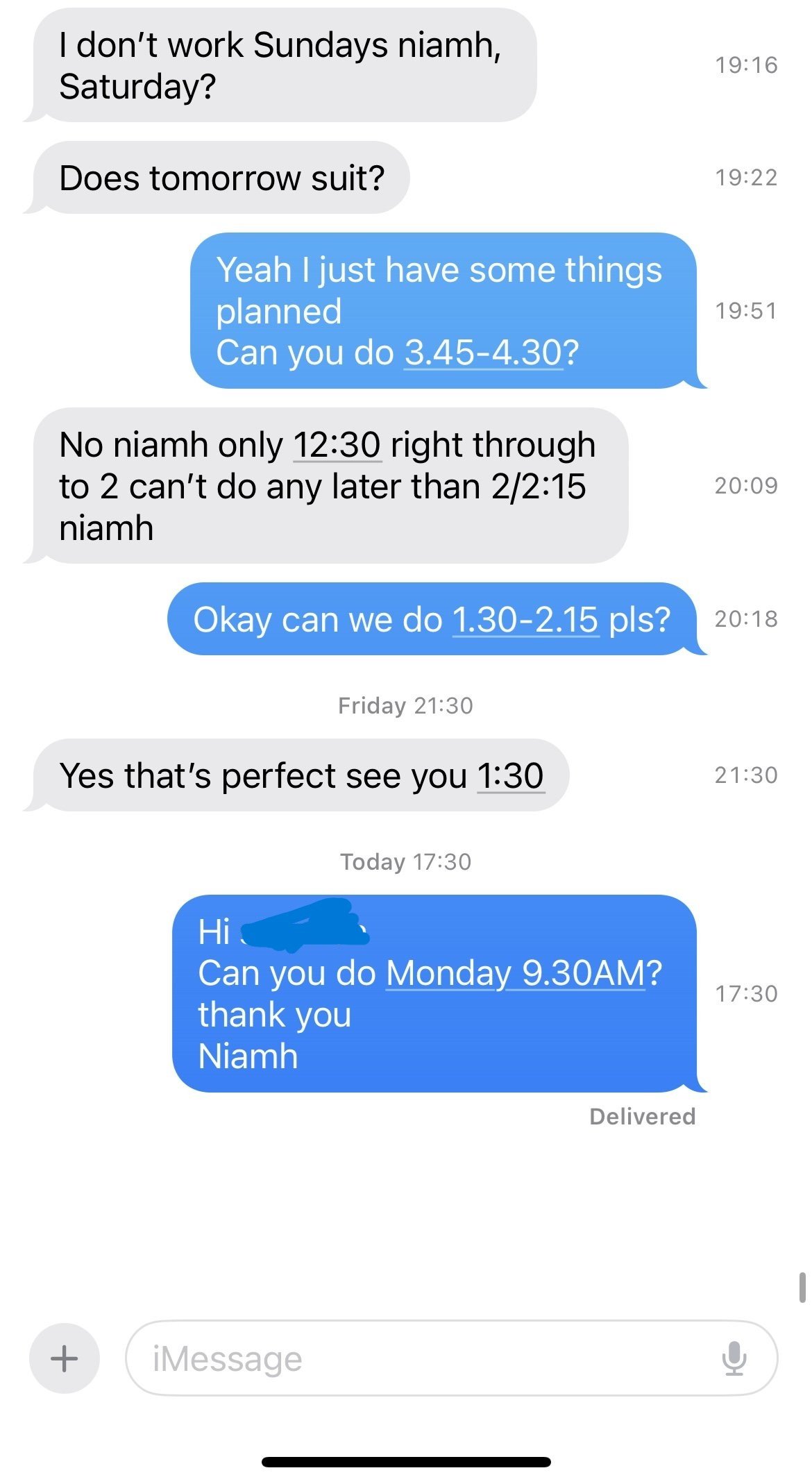Open the 1:30 link in reply
812x1484 pixels.
[510, 776]
